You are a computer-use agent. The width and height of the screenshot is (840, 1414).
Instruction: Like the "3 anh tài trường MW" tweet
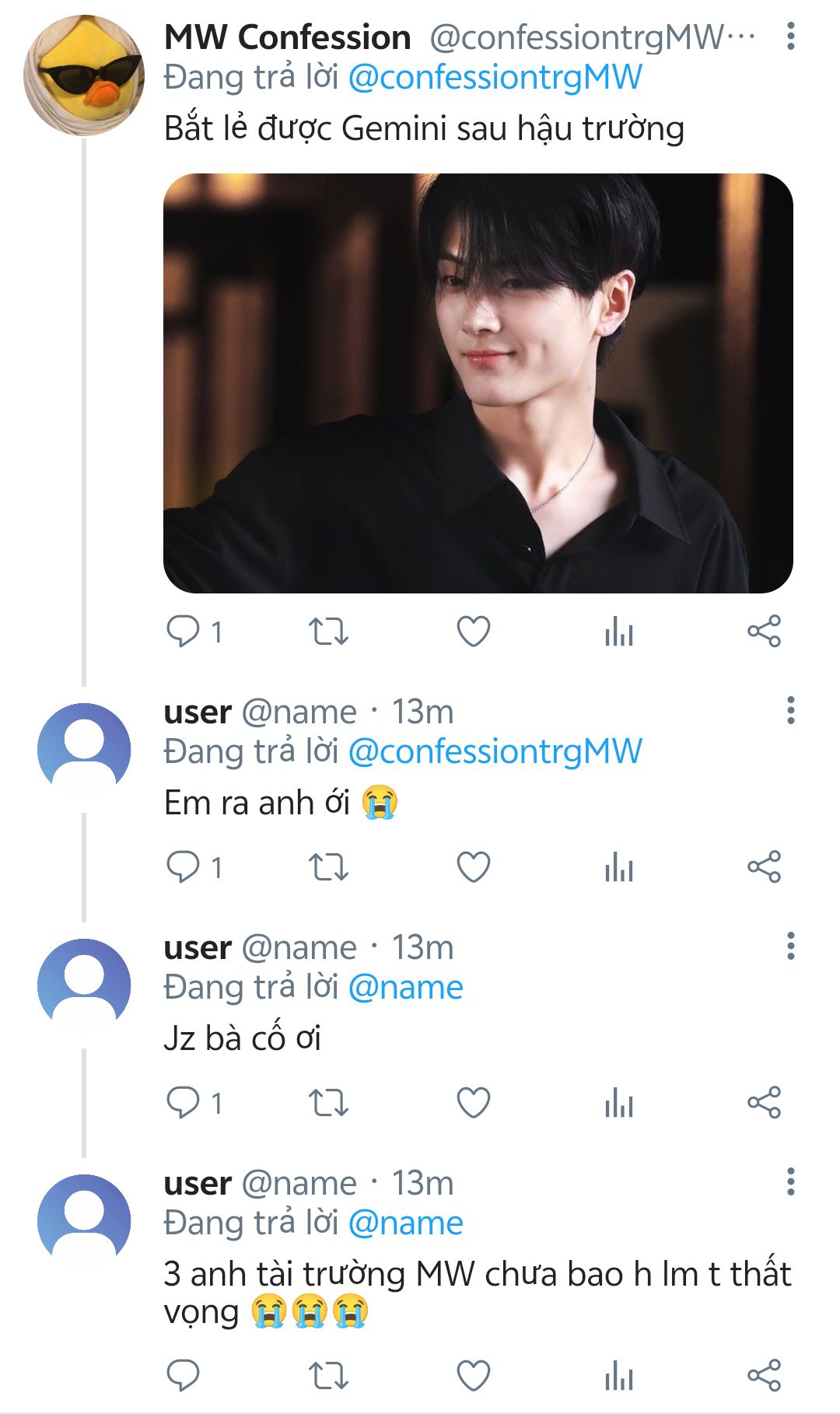coord(473,1375)
